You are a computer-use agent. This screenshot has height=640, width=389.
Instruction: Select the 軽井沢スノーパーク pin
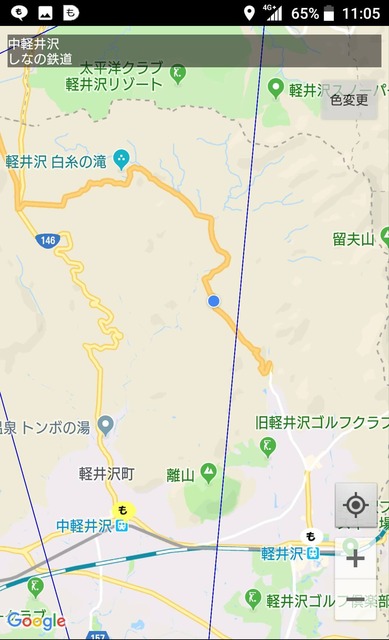click(x=276, y=88)
